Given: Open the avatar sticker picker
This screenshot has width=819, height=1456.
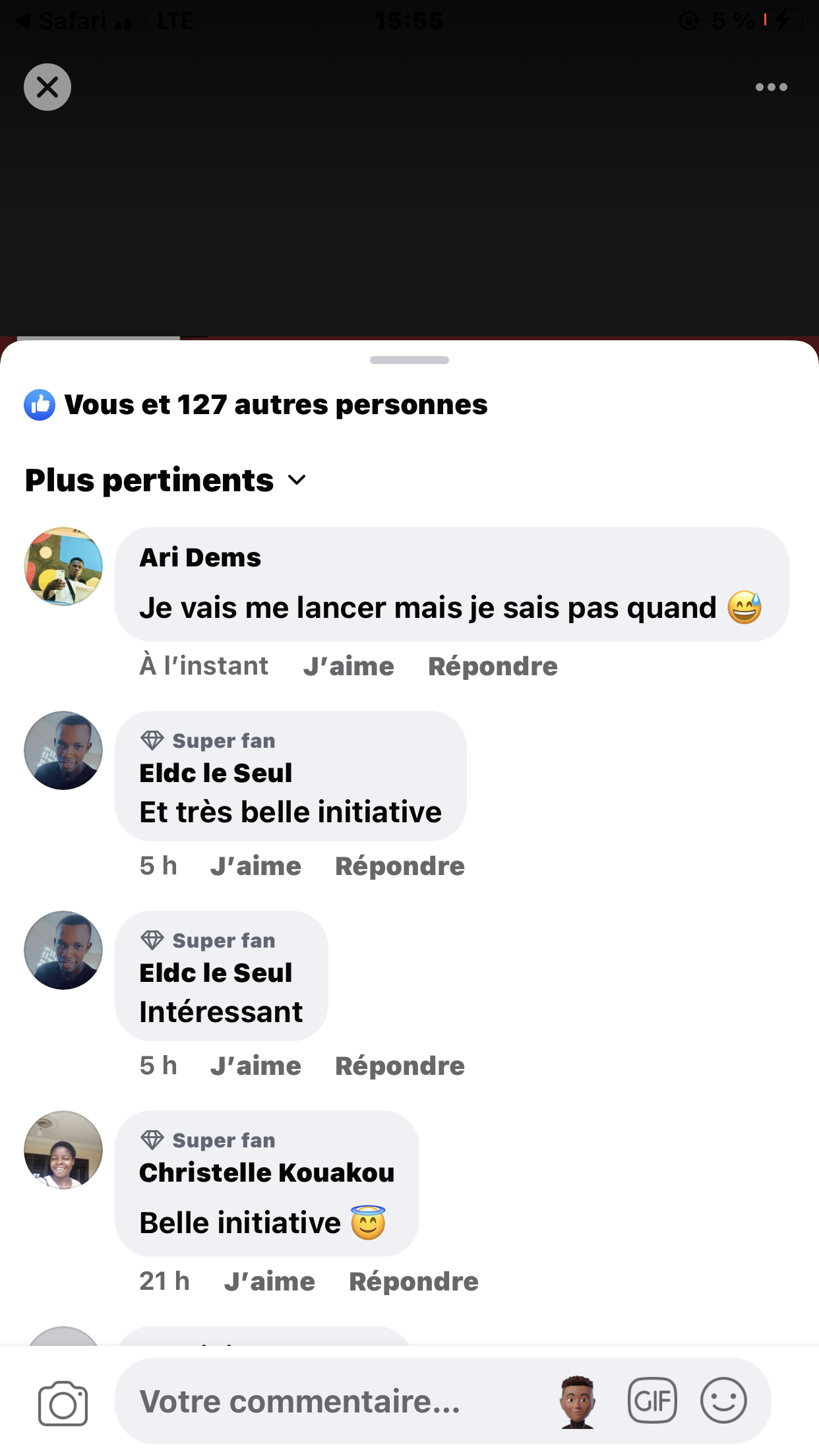Looking at the screenshot, I should coord(578,1401).
